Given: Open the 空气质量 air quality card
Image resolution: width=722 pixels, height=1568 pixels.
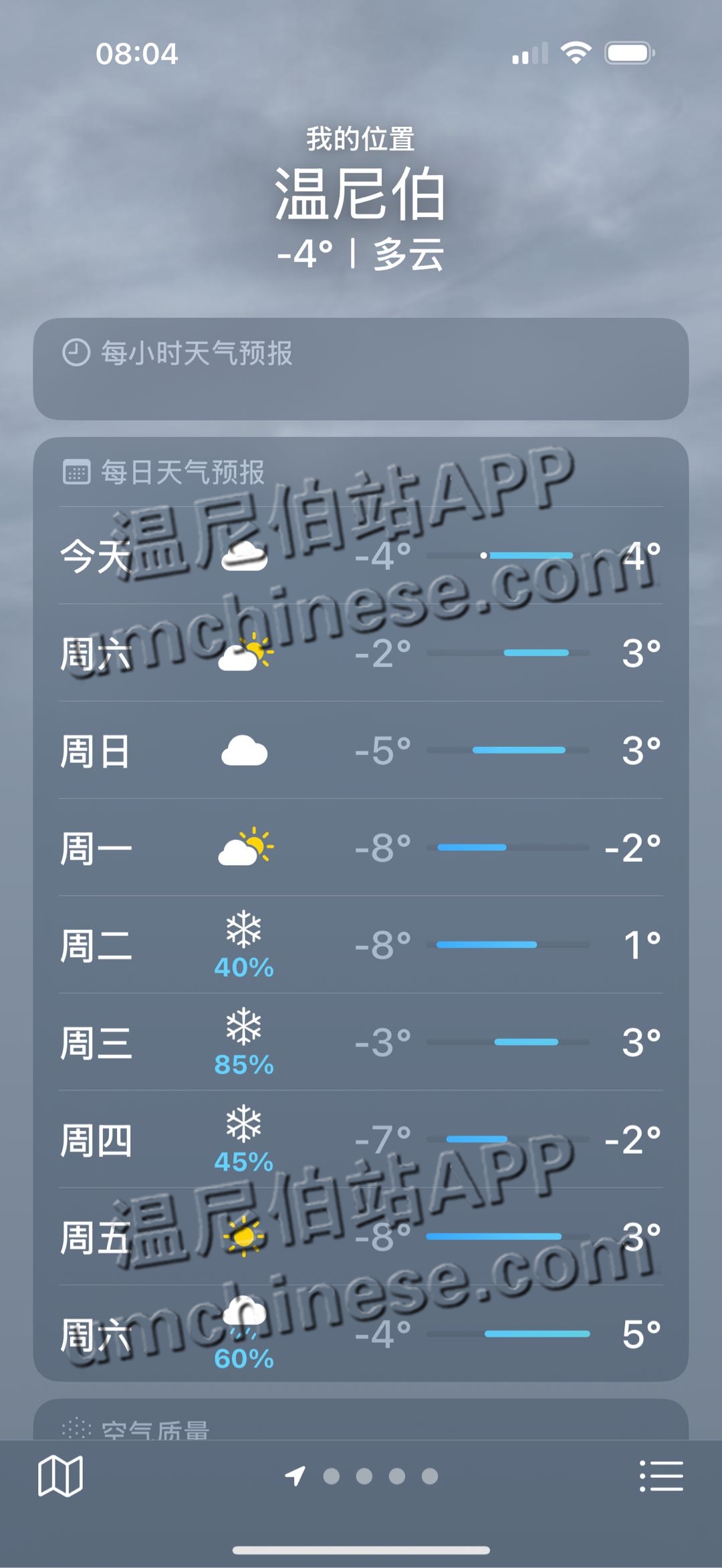Looking at the screenshot, I should [x=361, y=1422].
